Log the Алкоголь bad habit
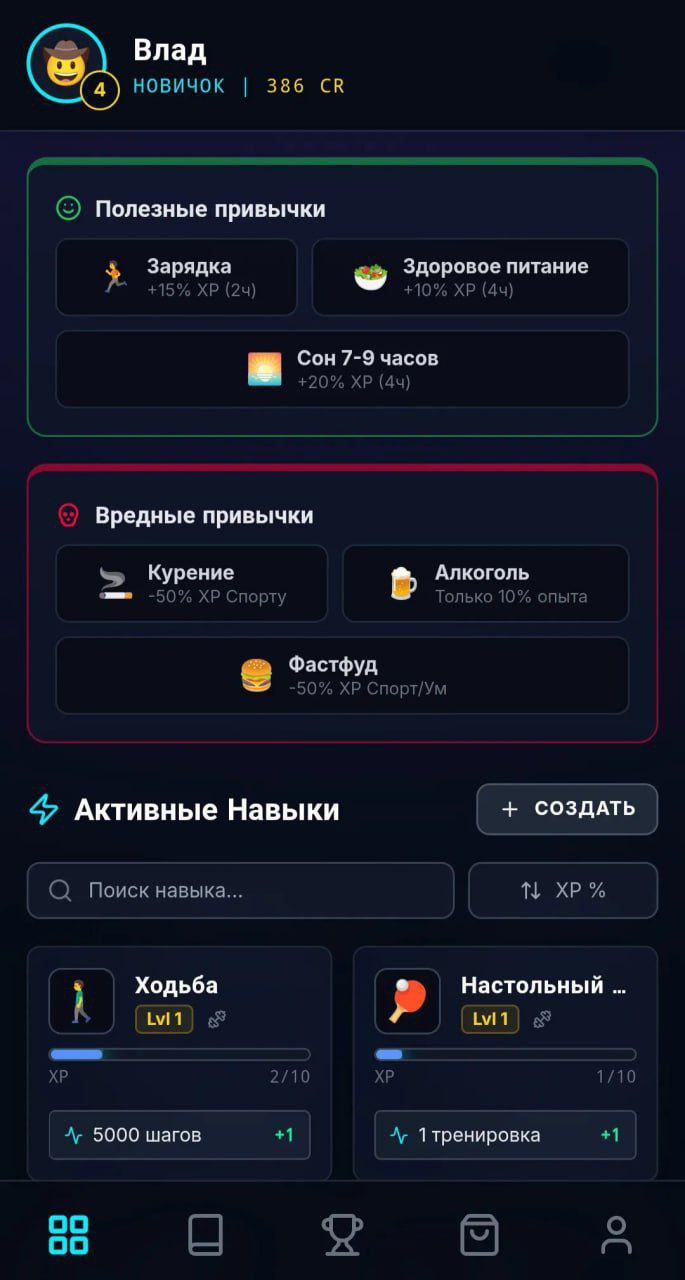The image size is (685, 1280). 485,583
